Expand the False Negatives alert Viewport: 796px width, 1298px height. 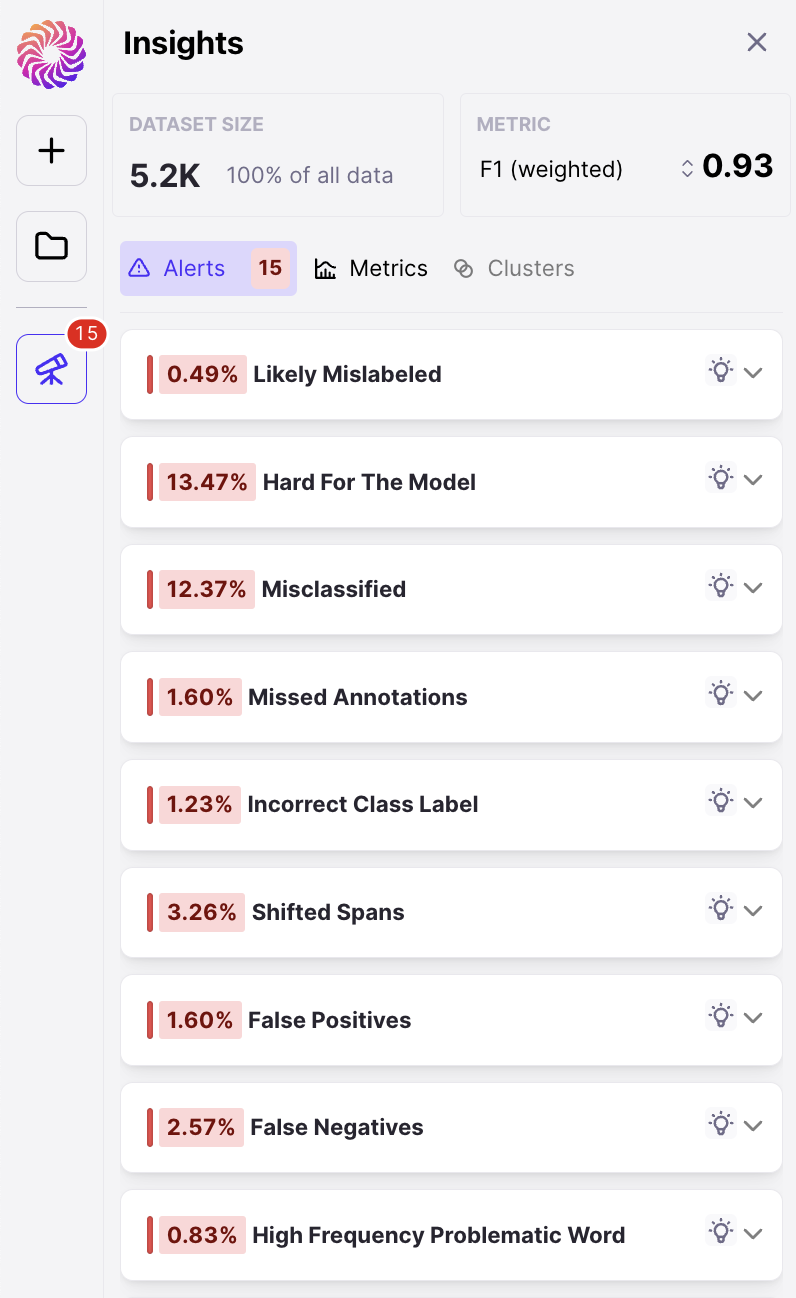(x=754, y=1126)
